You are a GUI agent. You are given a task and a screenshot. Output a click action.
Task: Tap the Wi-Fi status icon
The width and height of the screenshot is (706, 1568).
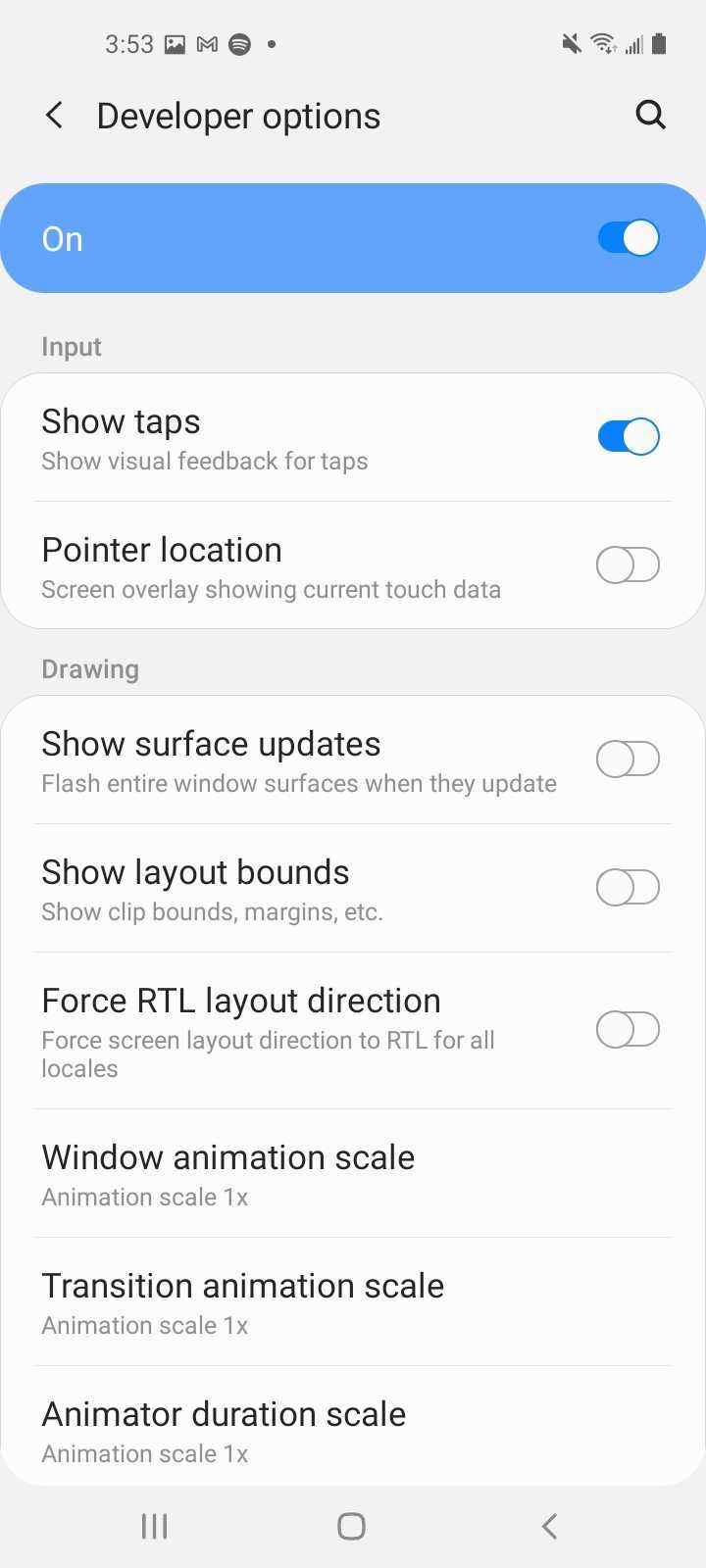600,43
